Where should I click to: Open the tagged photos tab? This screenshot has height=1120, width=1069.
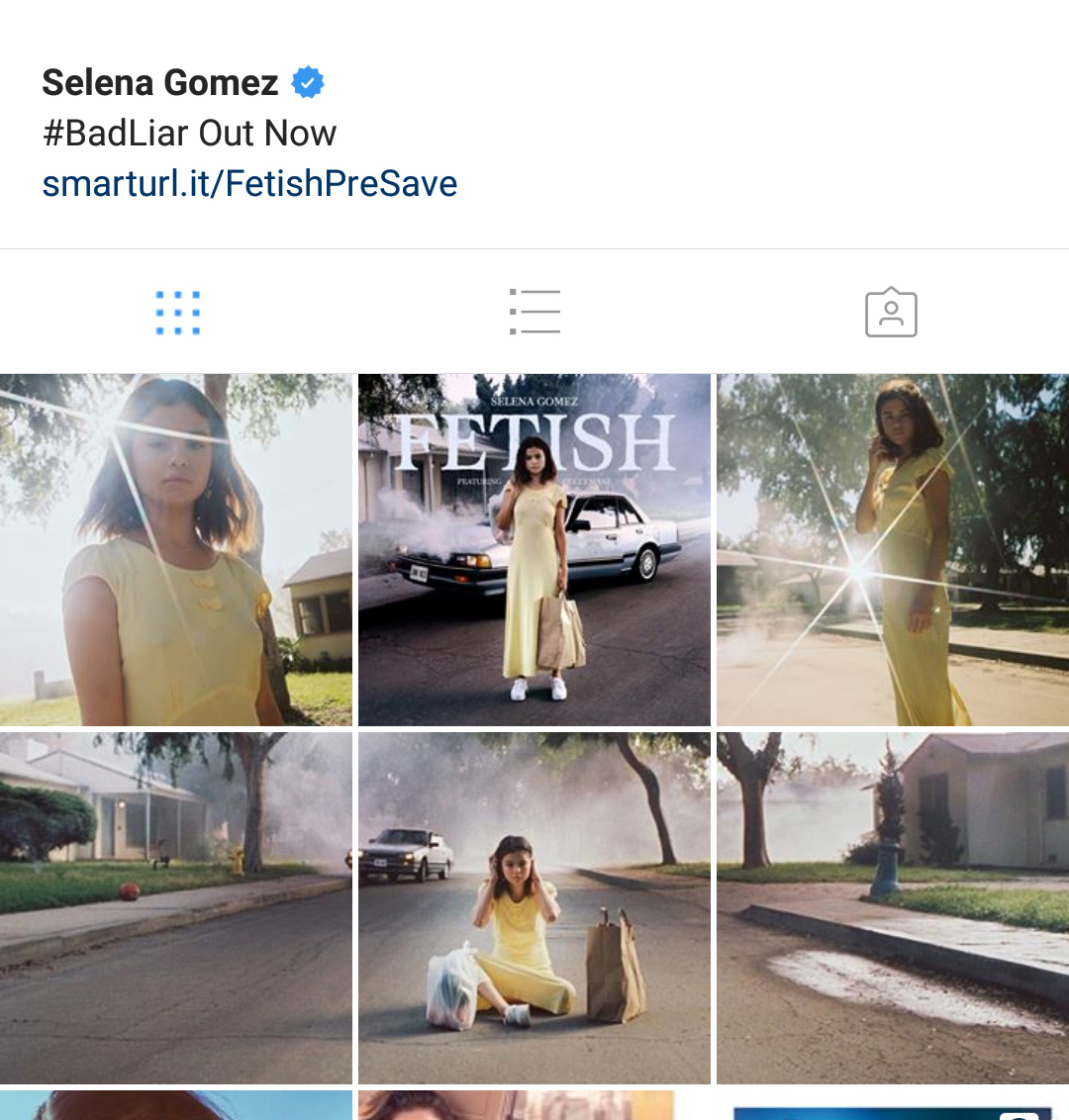[891, 313]
